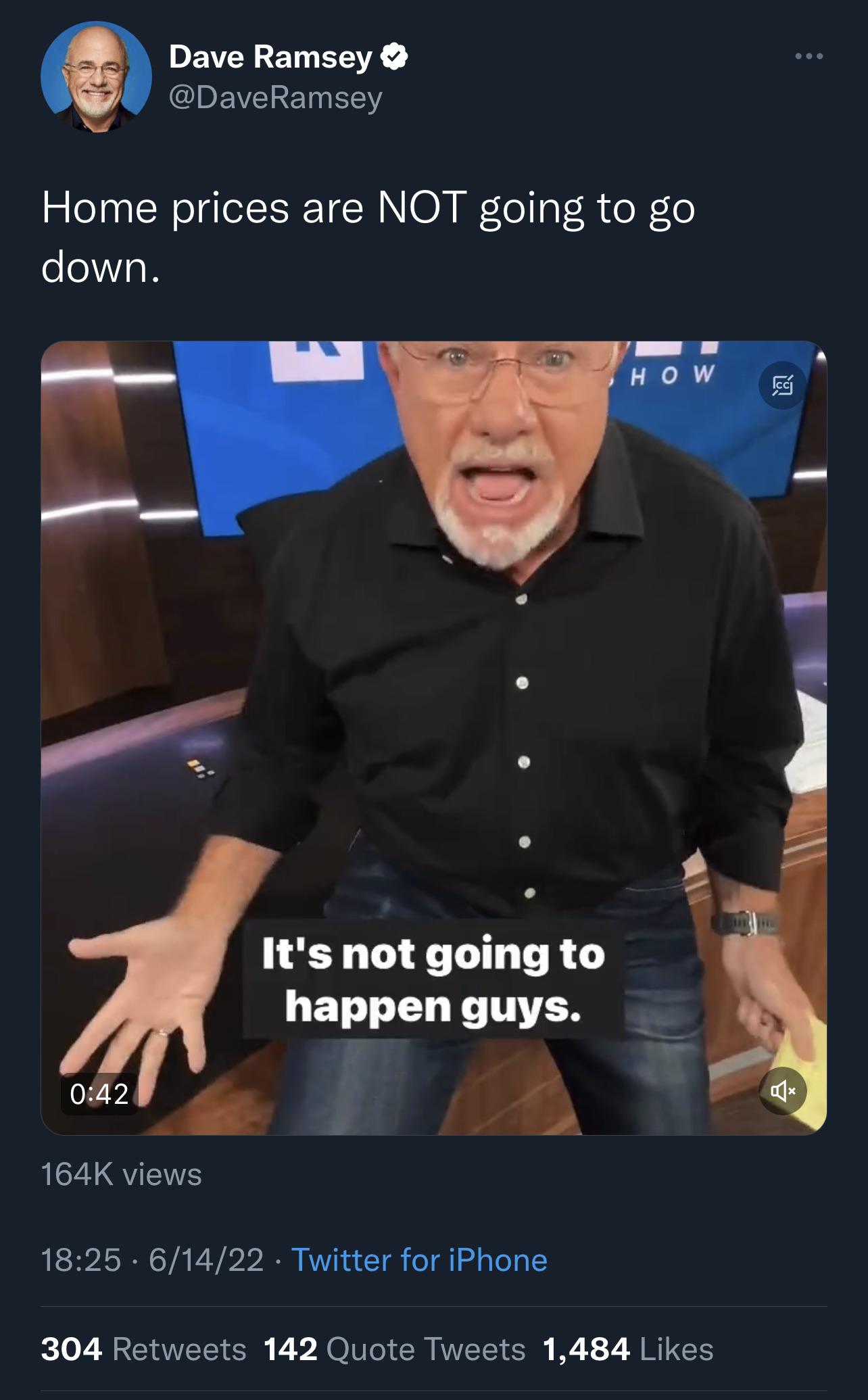868x1400 pixels.
Task: Play the 0:42 video
Action: click(x=433, y=737)
